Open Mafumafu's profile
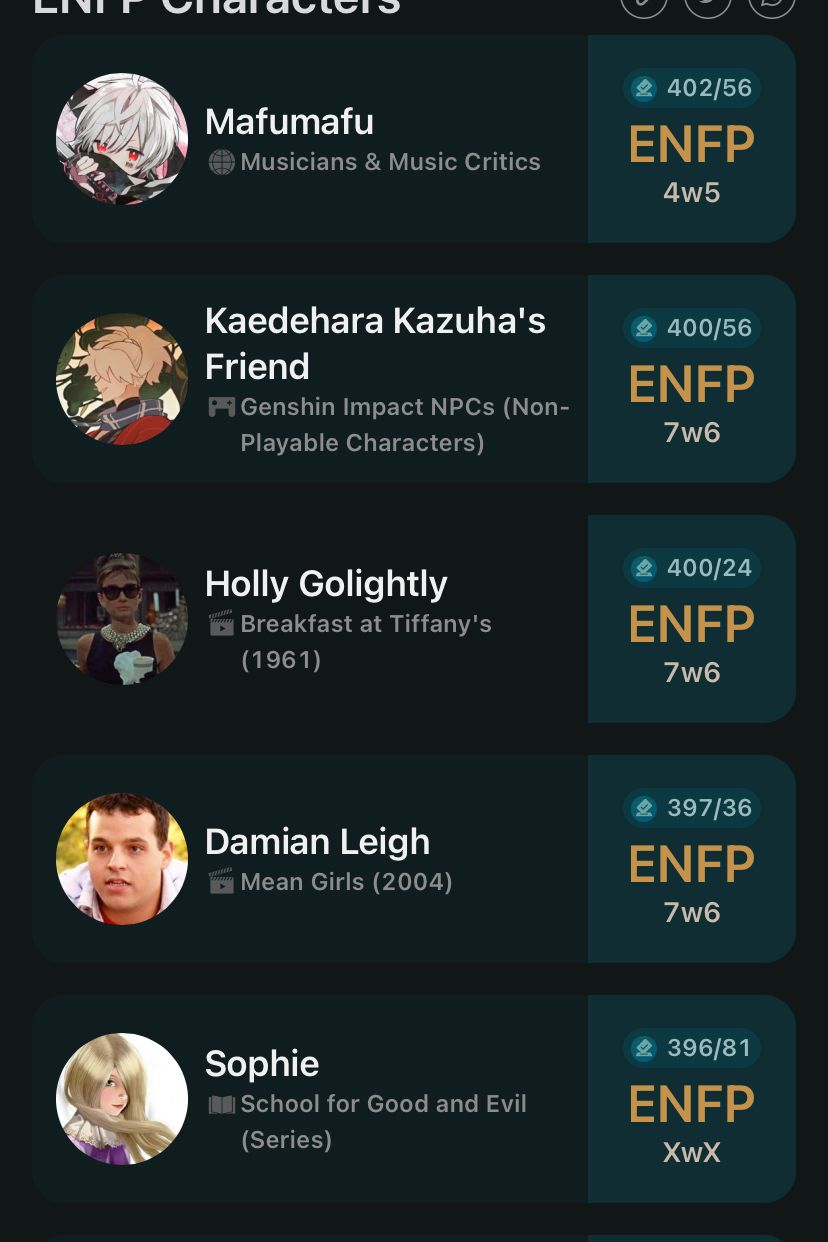 click(x=289, y=122)
